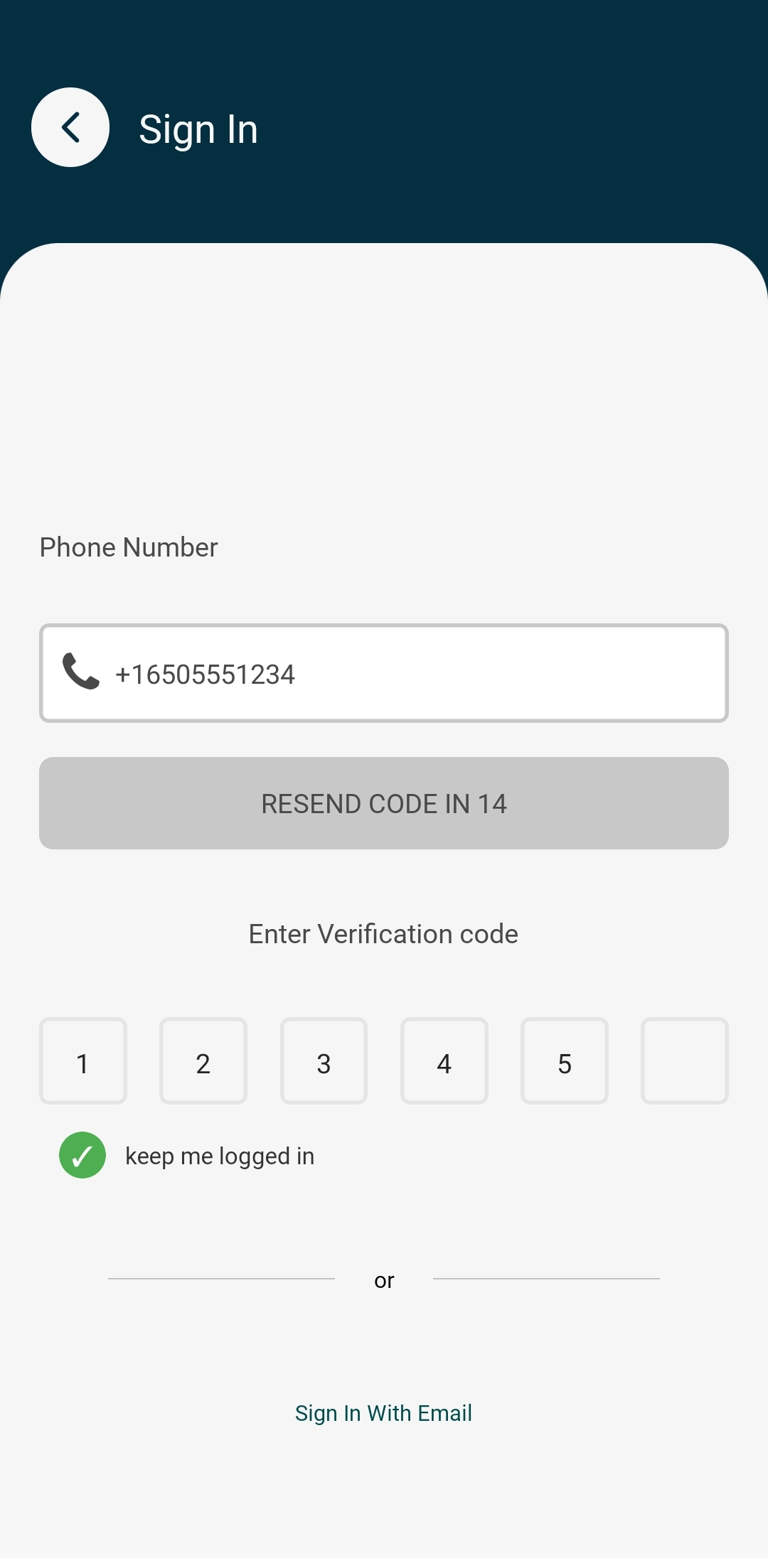Select the first verification digit box
The image size is (768, 1568).
tap(83, 1061)
